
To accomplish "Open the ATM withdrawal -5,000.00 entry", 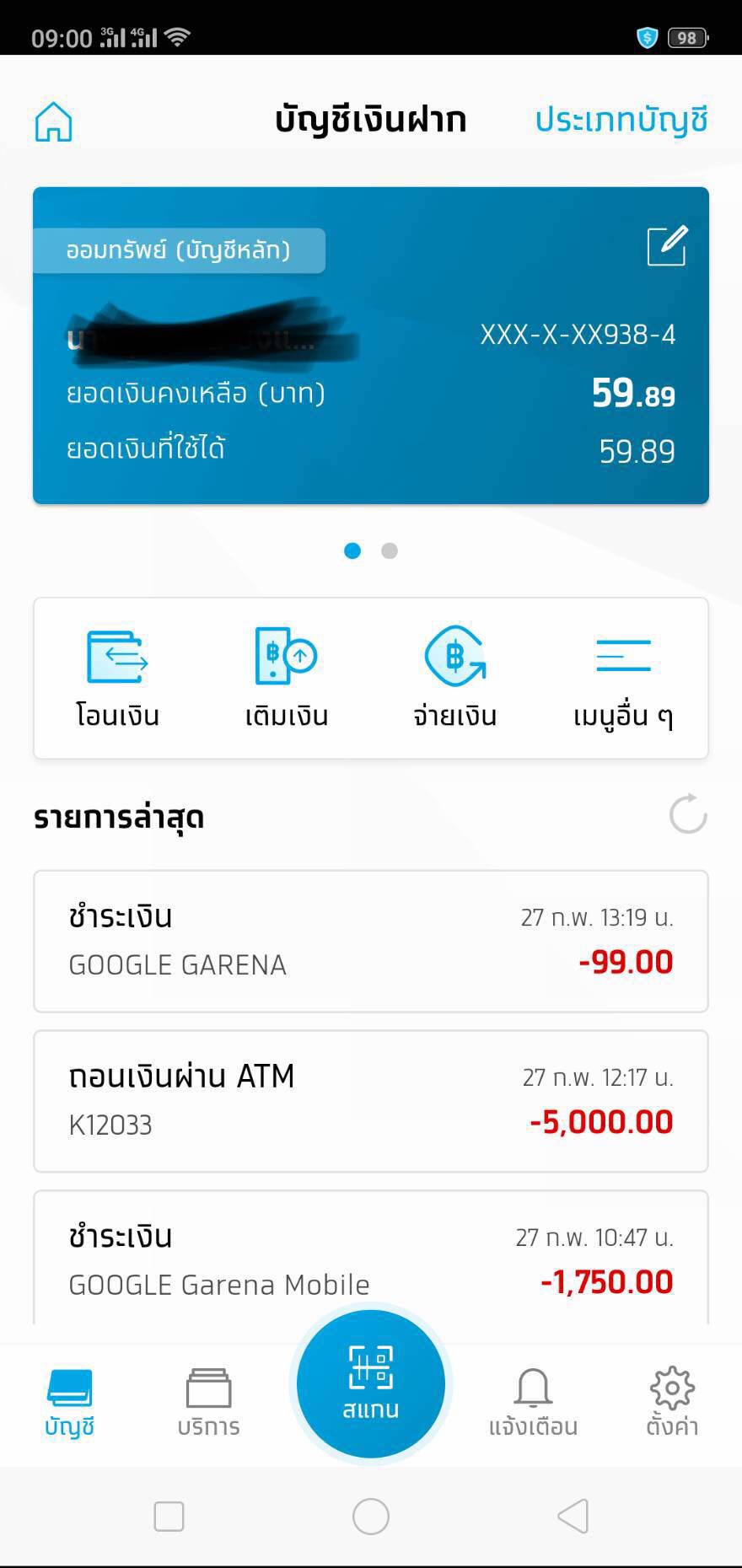I will click(371, 1101).
